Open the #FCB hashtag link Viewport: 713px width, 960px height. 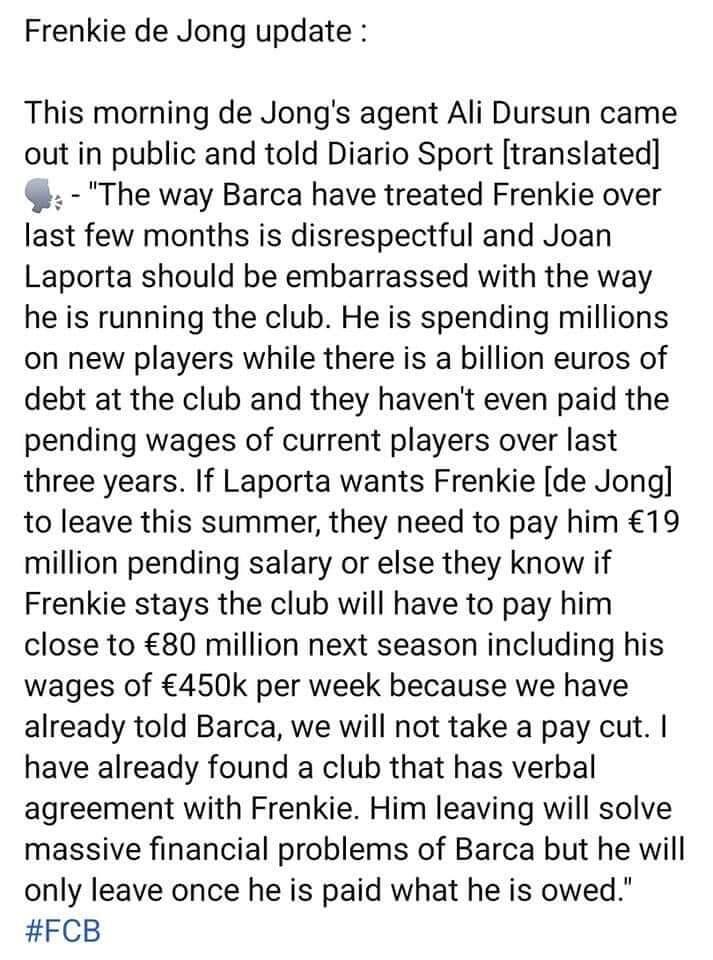[x=61, y=926]
